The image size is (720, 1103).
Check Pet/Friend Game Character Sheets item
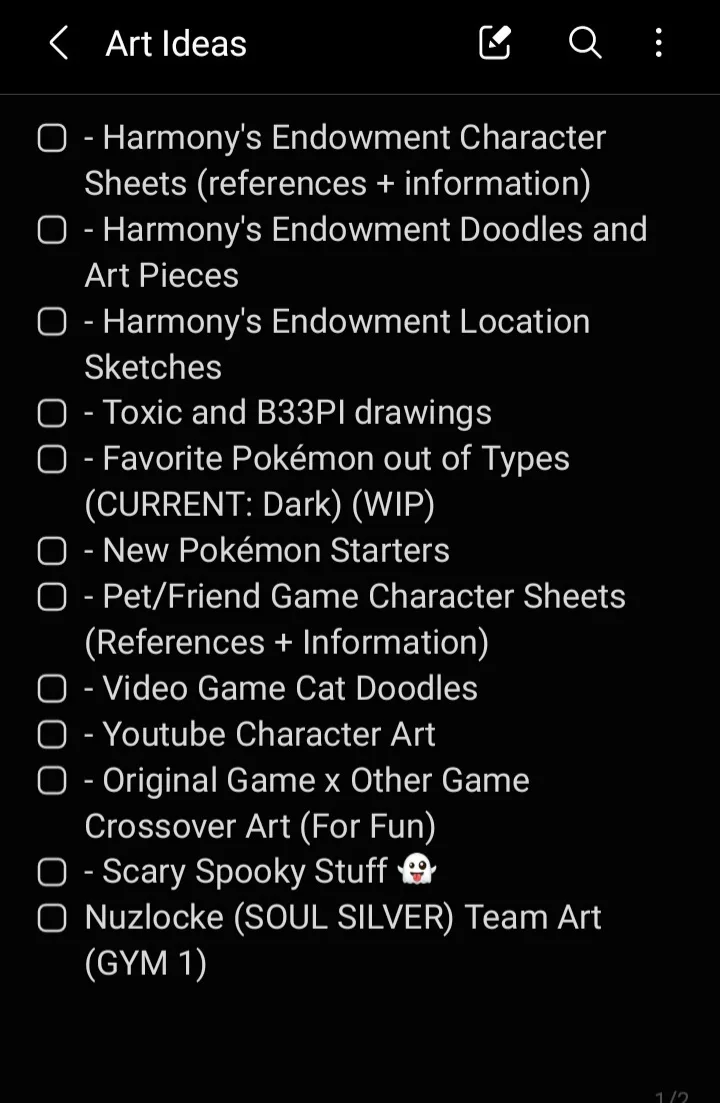click(52, 597)
